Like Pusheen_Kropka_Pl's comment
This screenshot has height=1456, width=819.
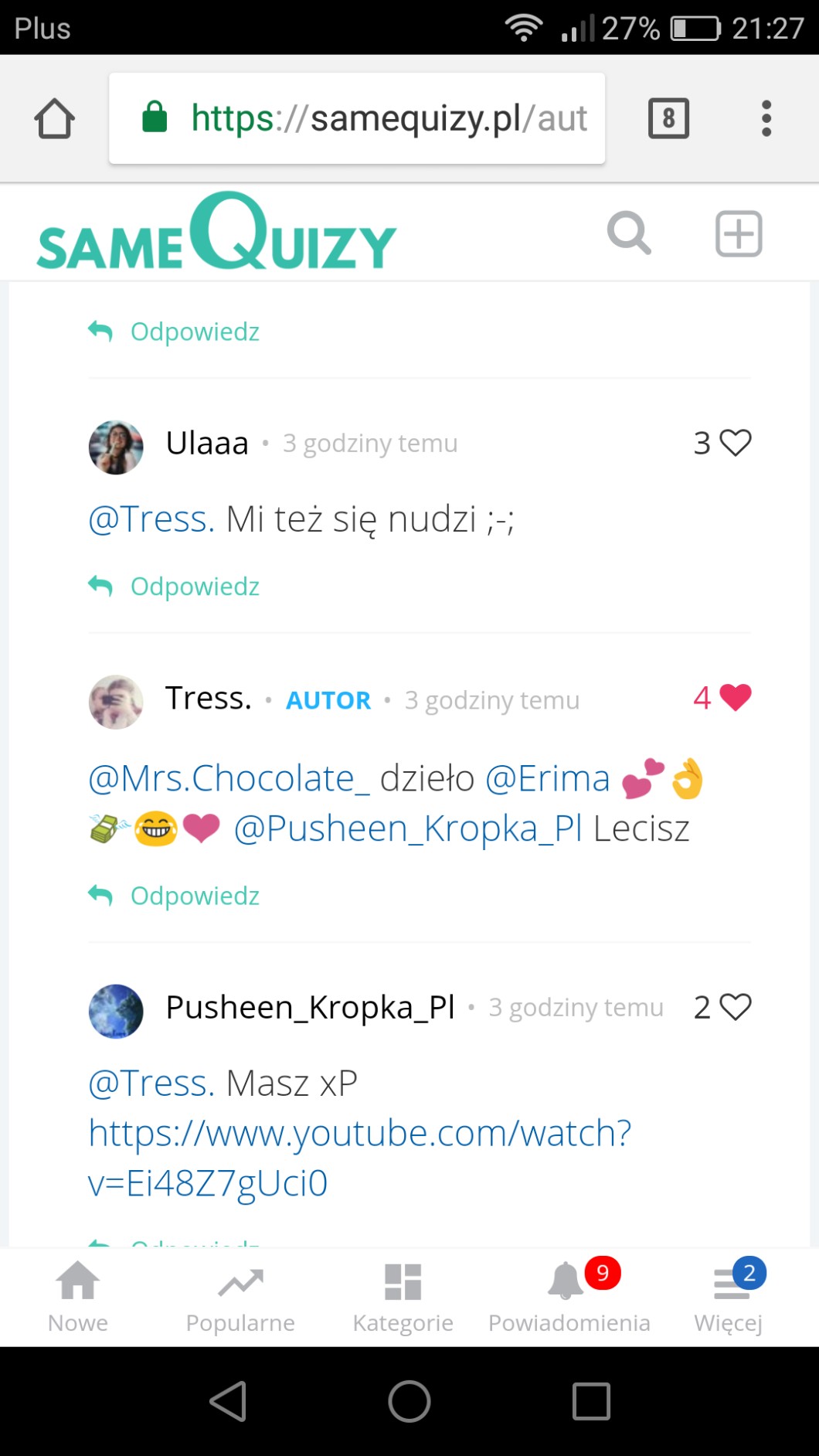[x=735, y=1007]
